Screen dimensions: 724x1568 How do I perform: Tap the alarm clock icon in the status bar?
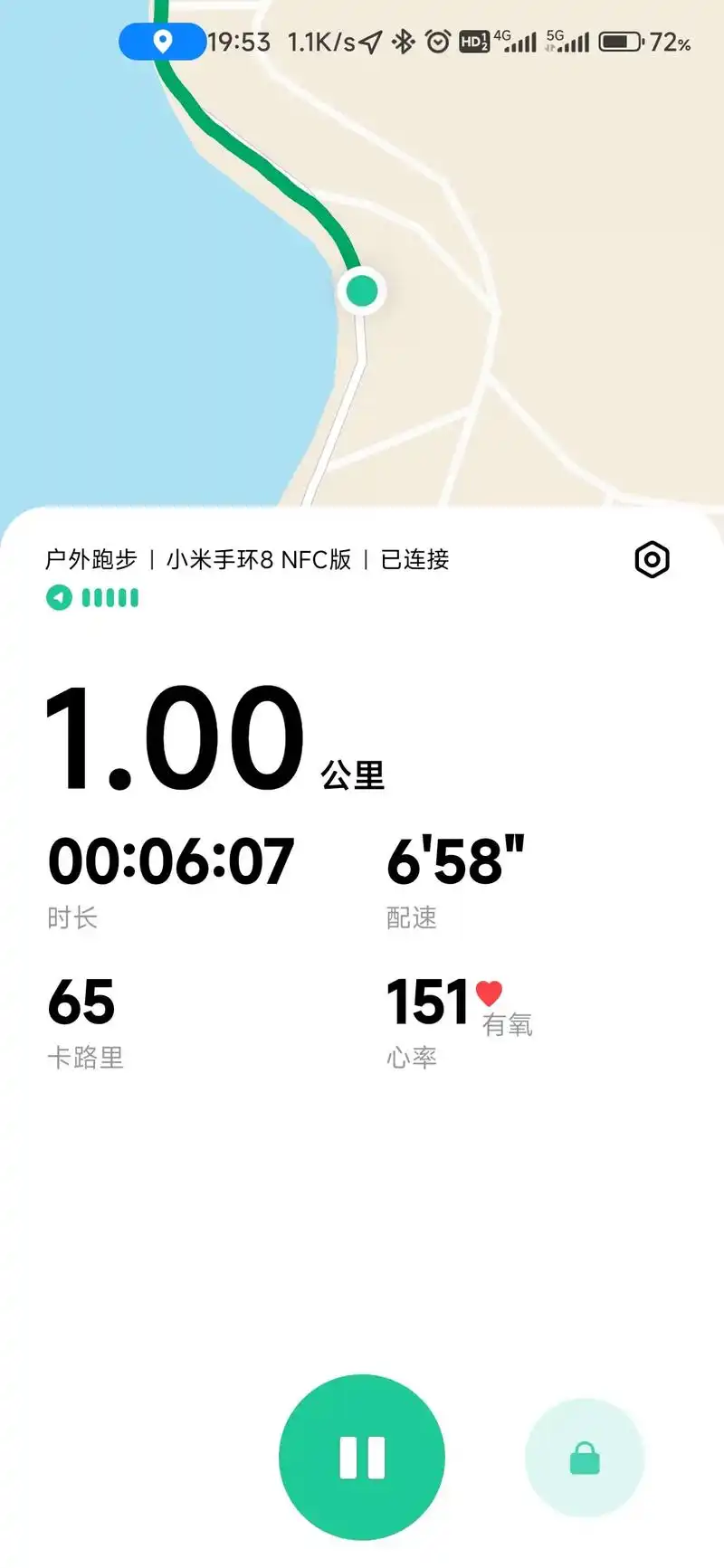[x=436, y=42]
